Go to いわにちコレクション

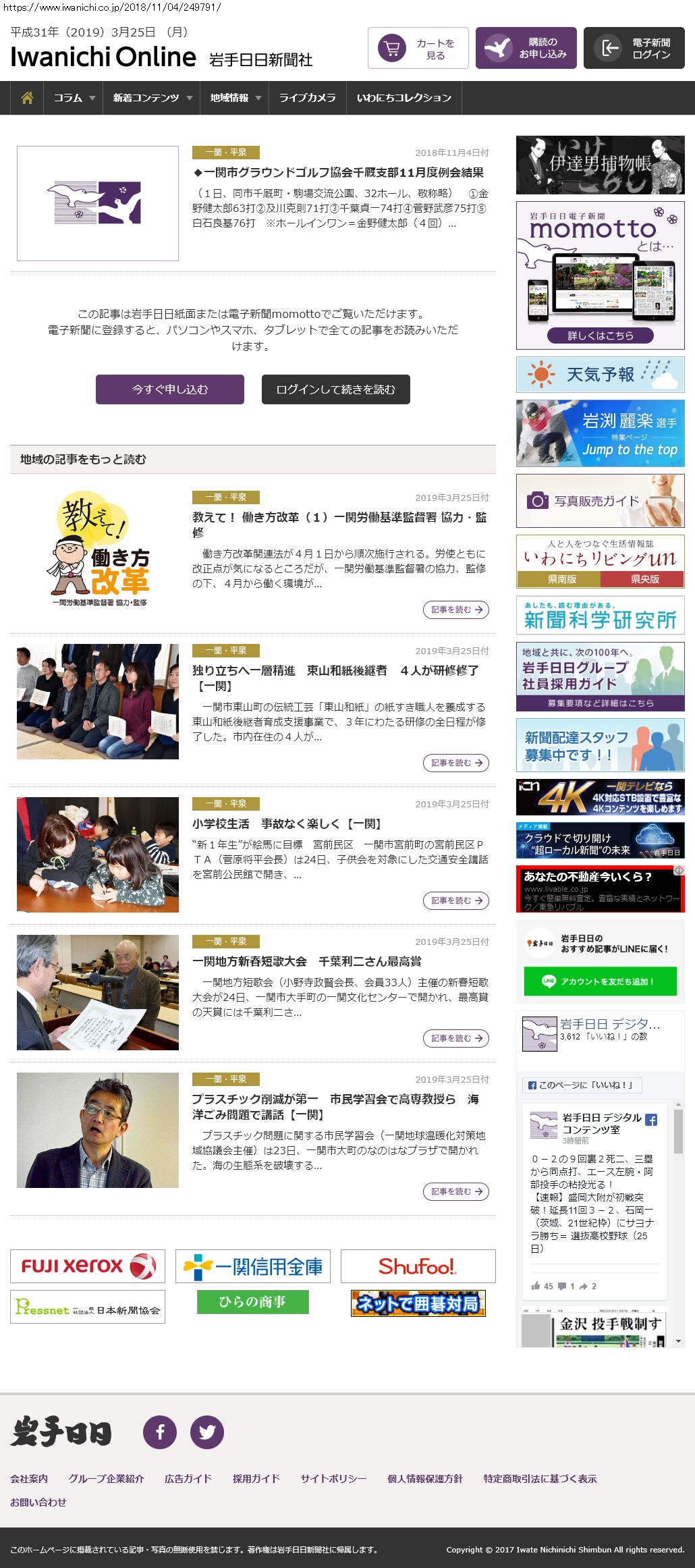coord(404,98)
